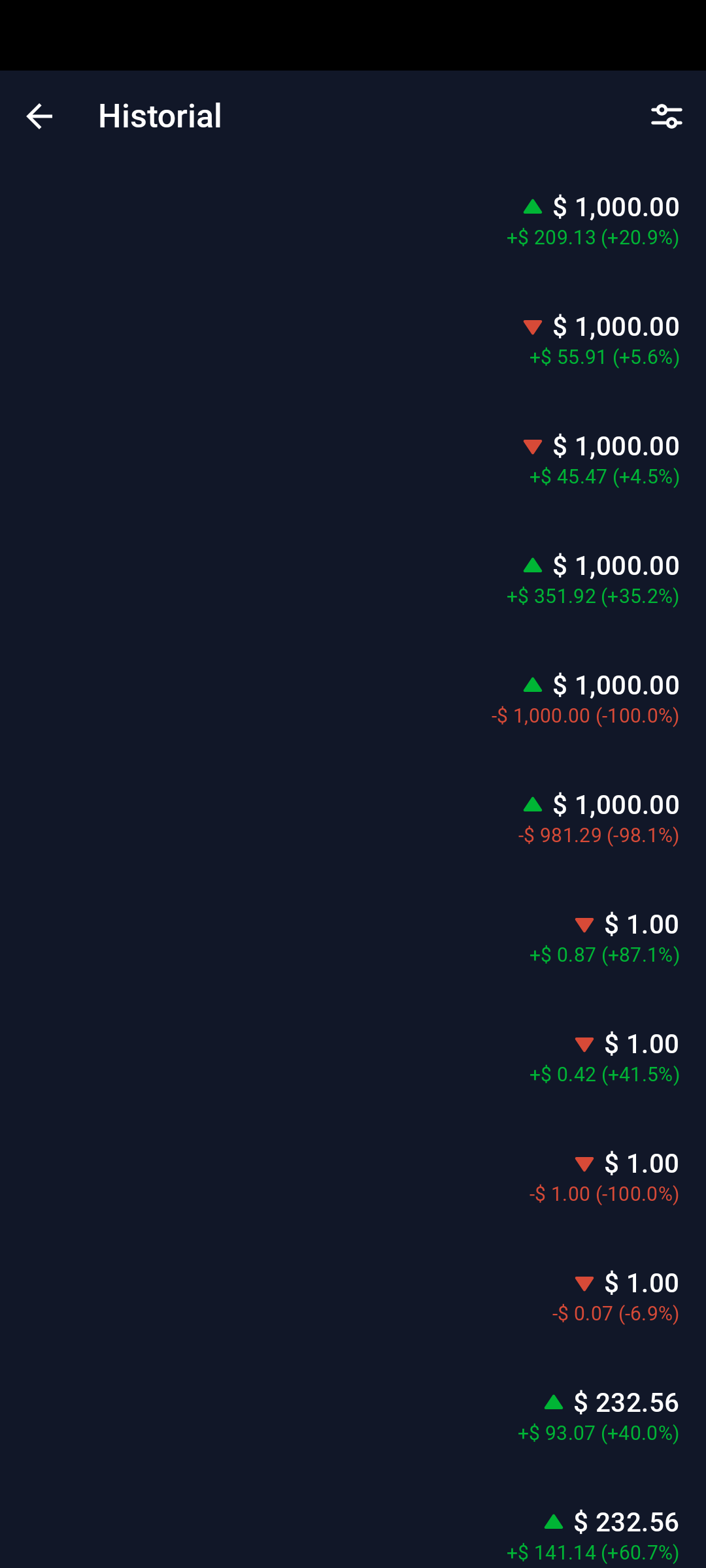This screenshot has height=1568, width=706.
Task: View the trade with -$ 981.29 loss
Action: pyautogui.click(x=353, y=819)
